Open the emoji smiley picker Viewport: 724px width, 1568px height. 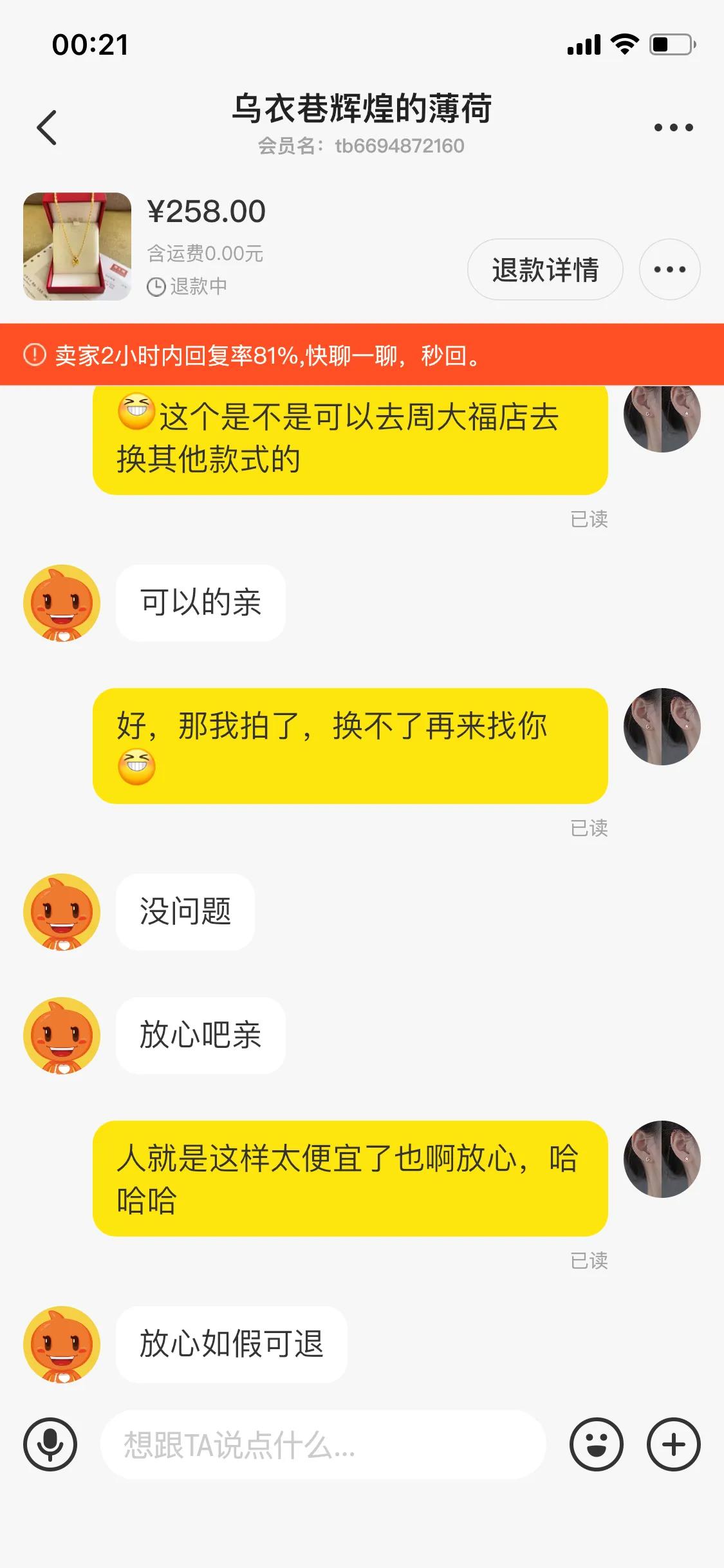point(595,1444)
